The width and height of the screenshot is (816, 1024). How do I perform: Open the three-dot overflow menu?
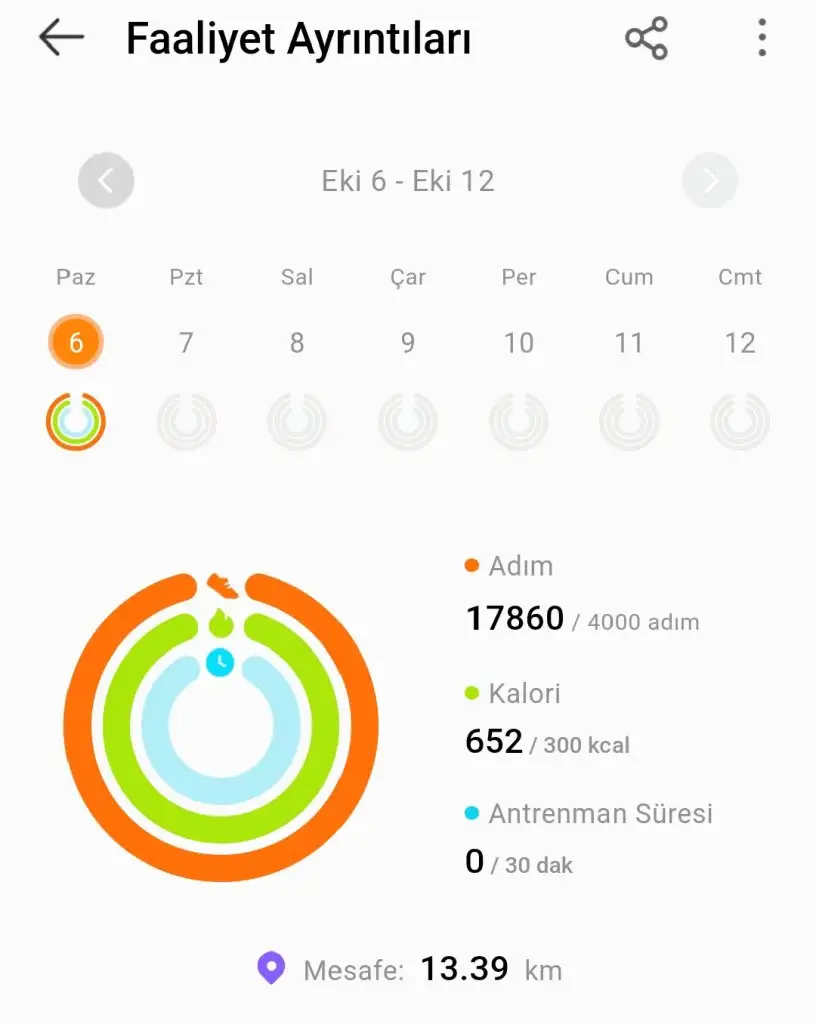762,38
